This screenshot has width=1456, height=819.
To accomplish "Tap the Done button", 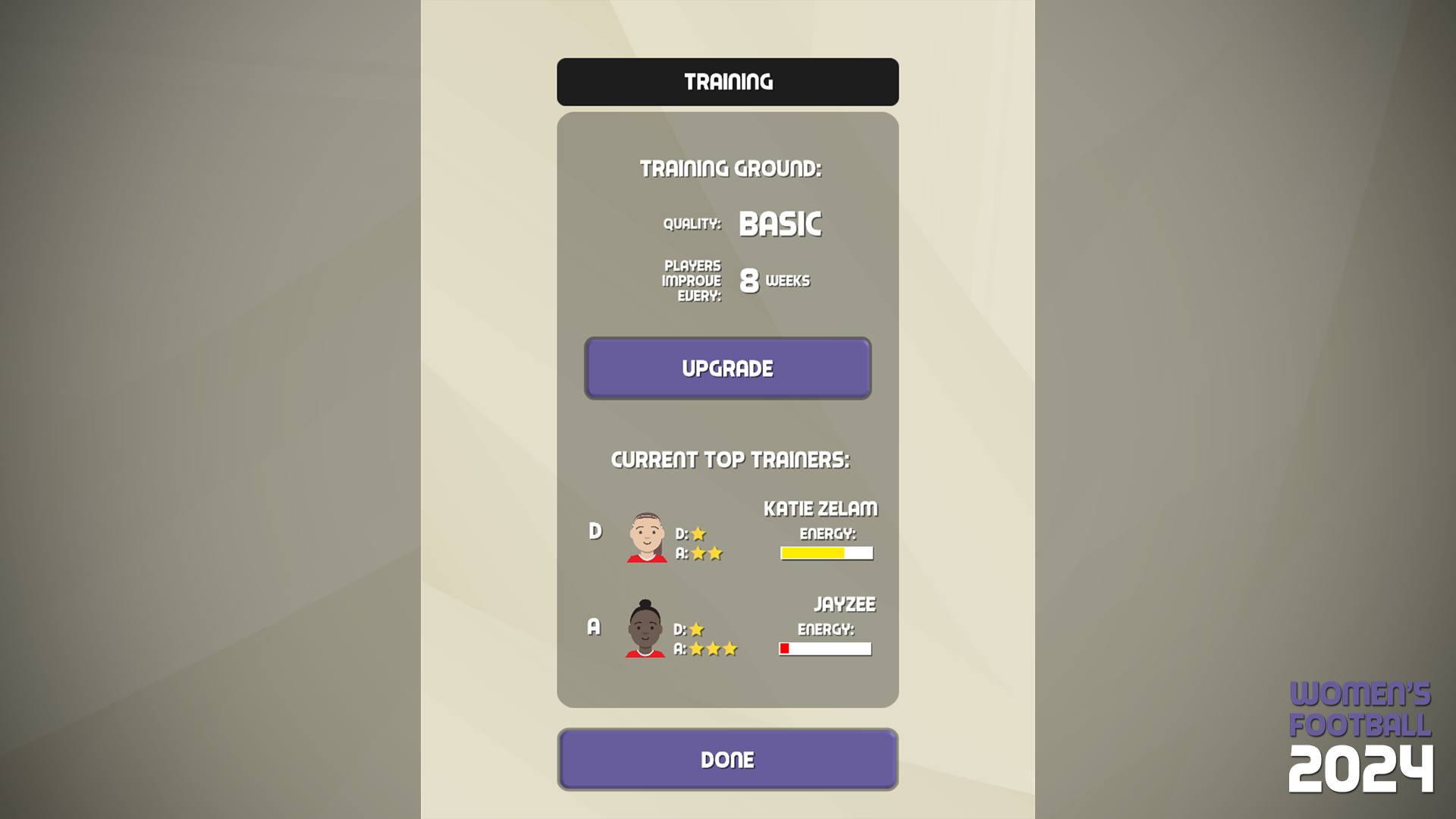I will tap(727, 759).
